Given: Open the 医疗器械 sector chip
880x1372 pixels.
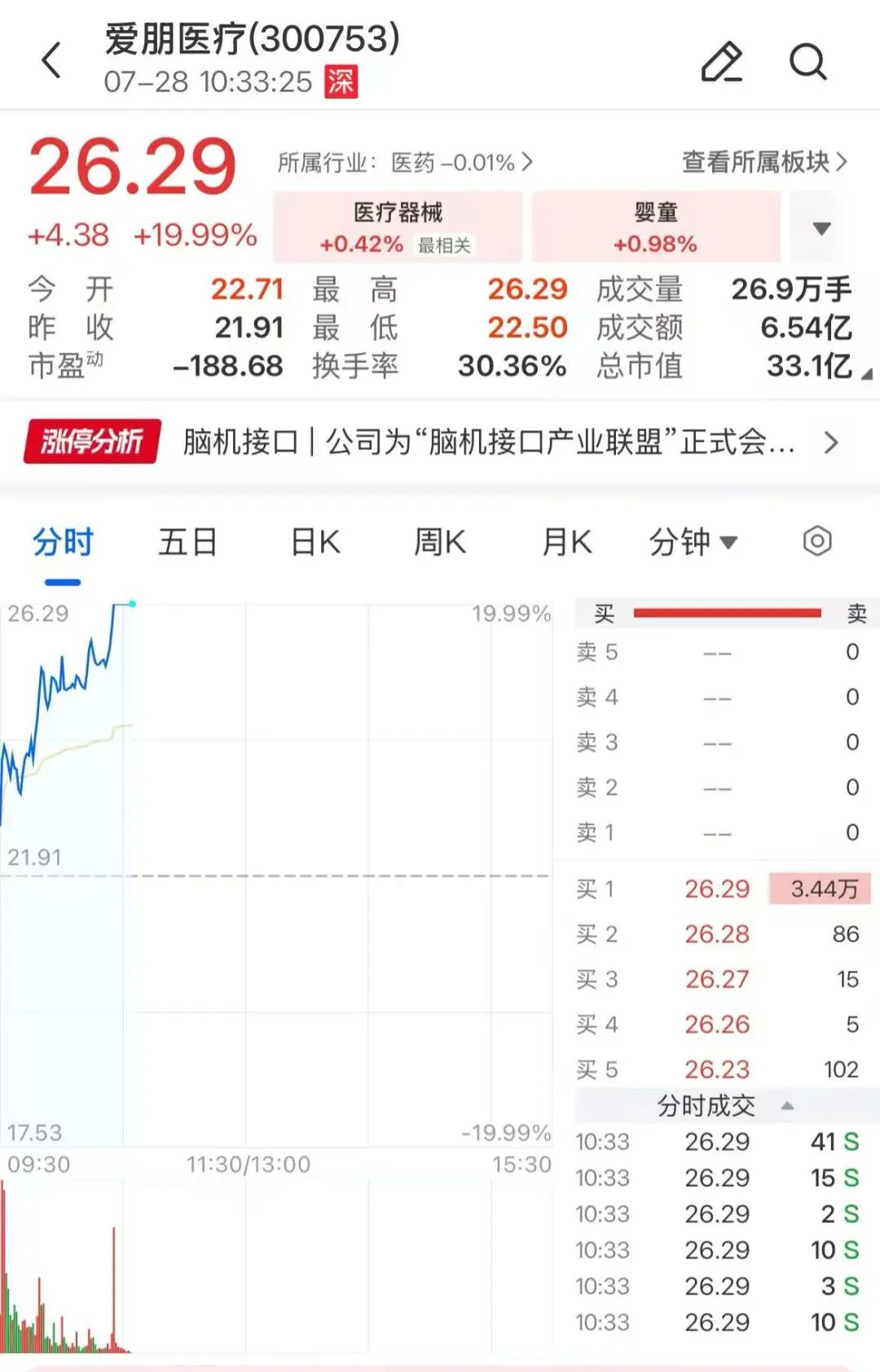Looking at the screenshot, I should [x=398, y=227].
